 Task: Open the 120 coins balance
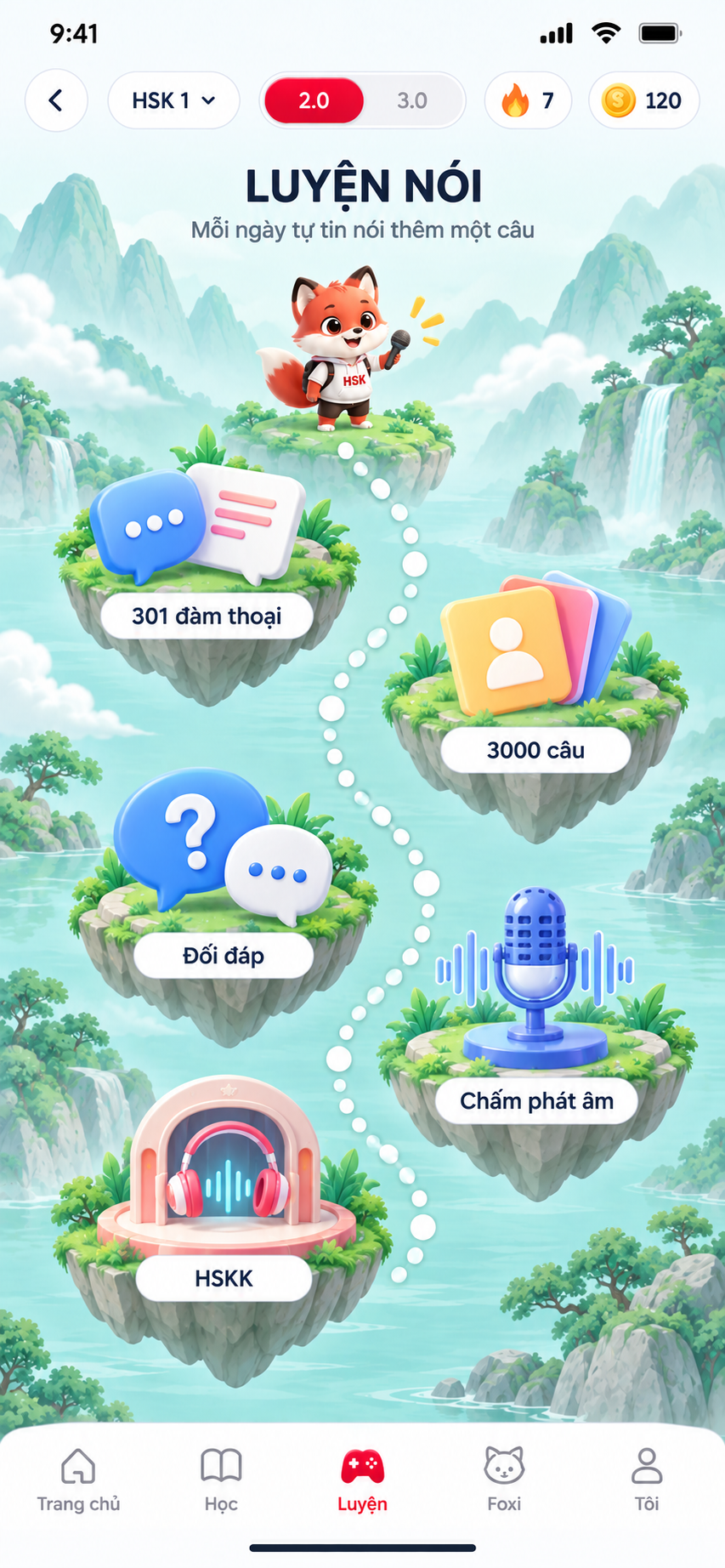click(643, 100)
